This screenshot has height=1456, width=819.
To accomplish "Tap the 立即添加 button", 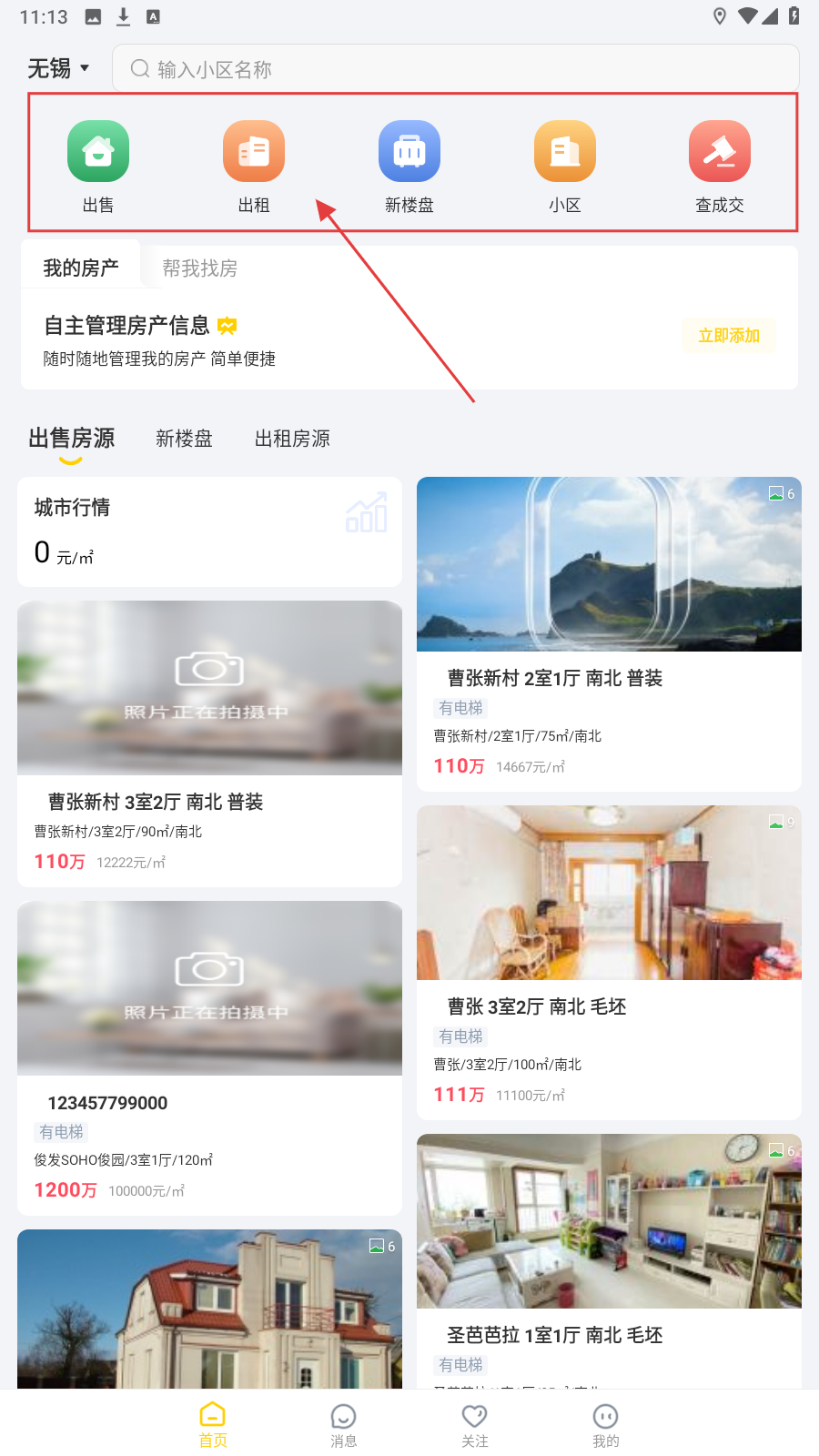I will click(x=728, y=336).
